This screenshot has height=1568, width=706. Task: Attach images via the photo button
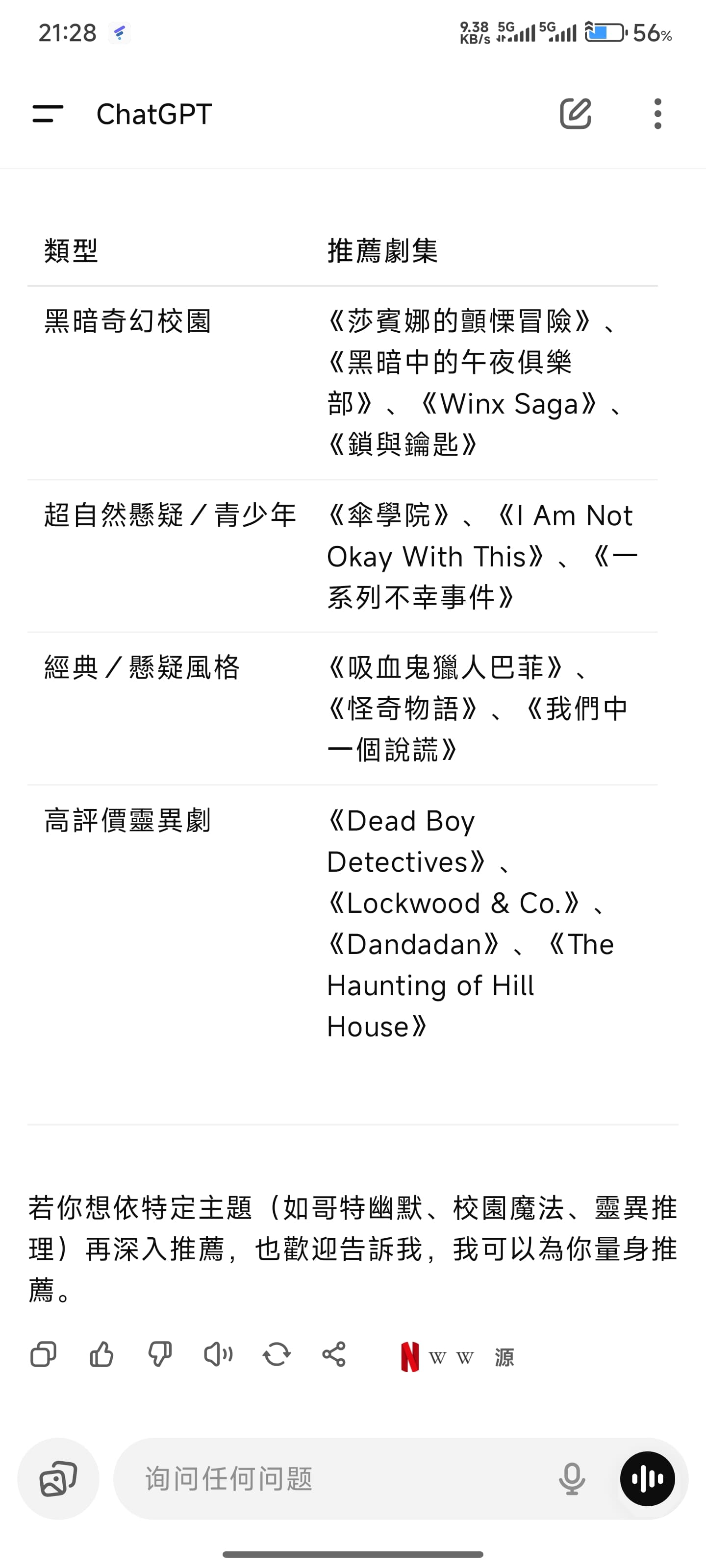coord(58,1478)
